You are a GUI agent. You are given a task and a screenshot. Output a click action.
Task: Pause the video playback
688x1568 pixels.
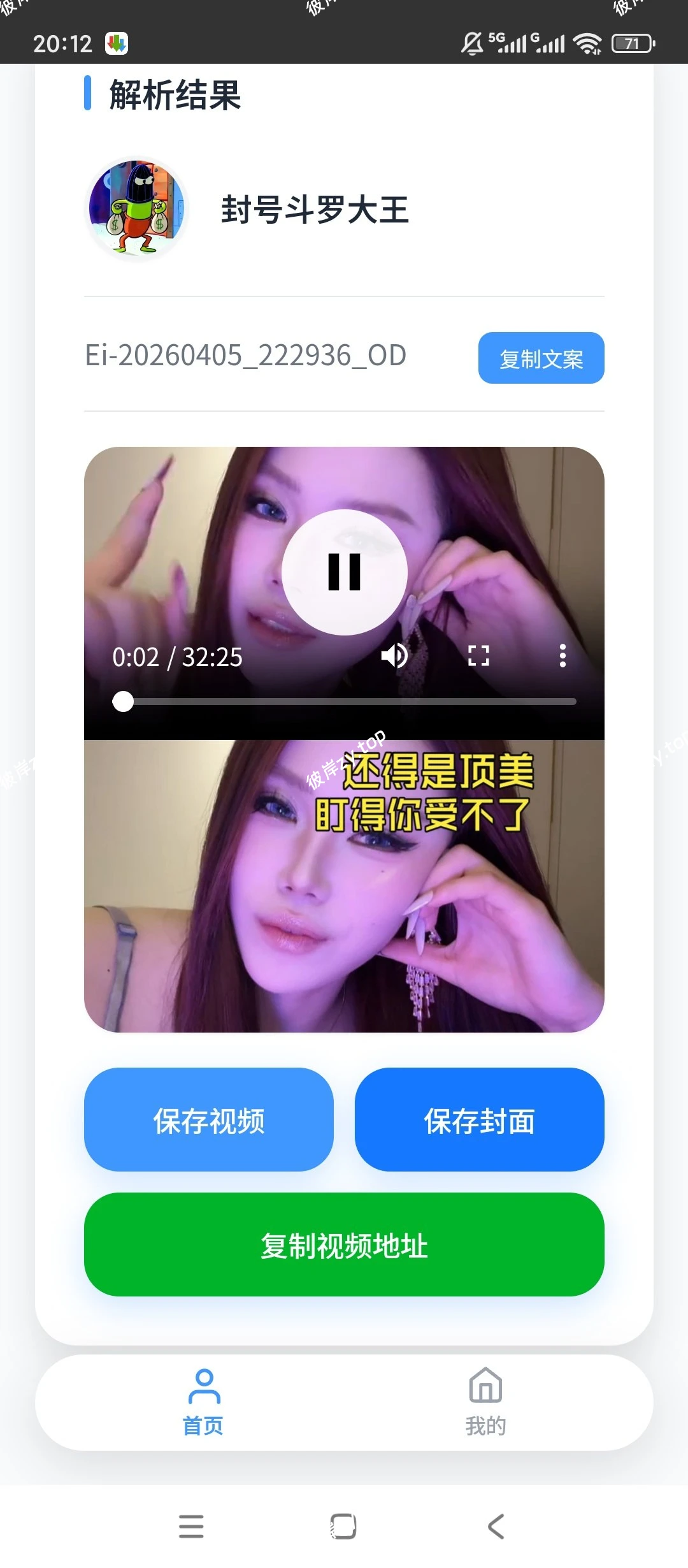[x=344, y=572]
